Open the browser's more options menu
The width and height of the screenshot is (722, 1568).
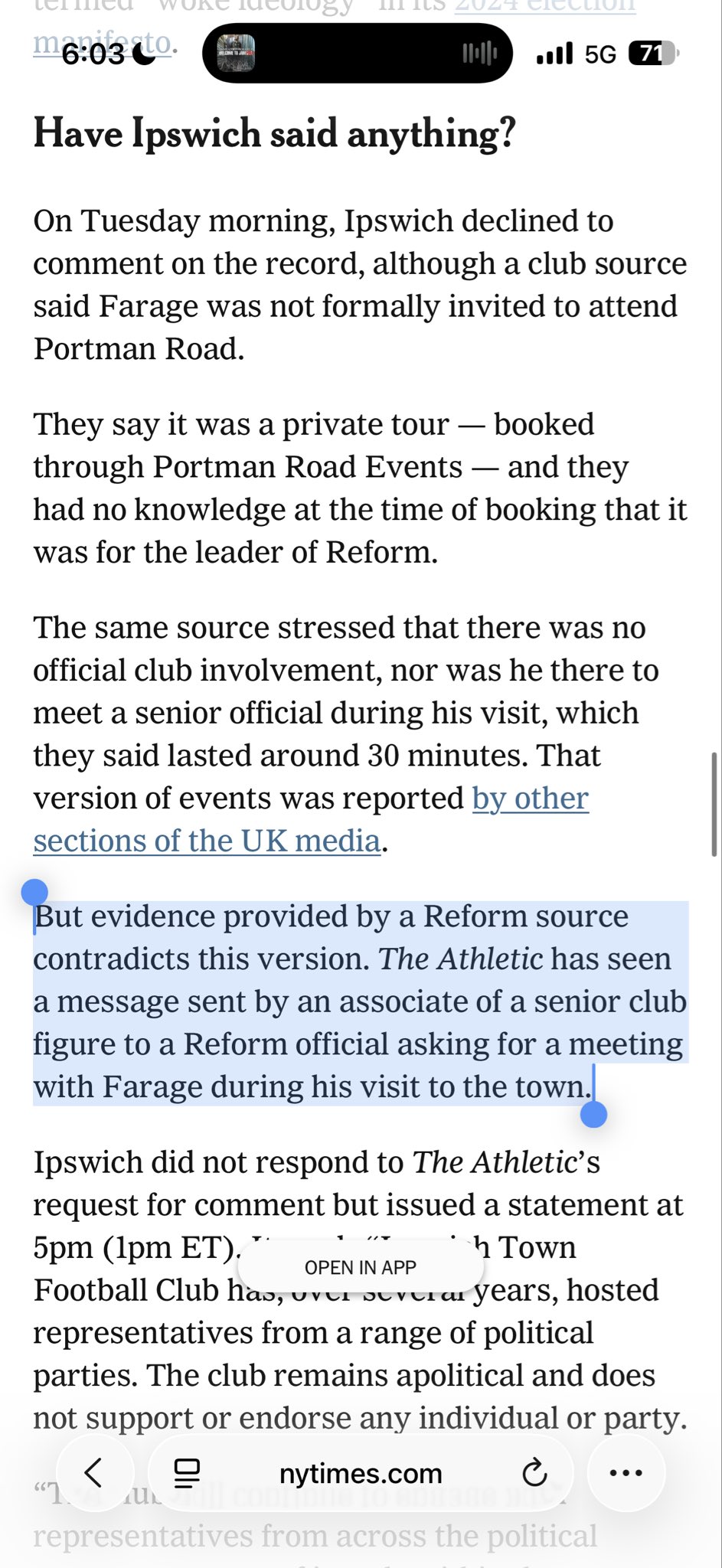[626, 1472]
